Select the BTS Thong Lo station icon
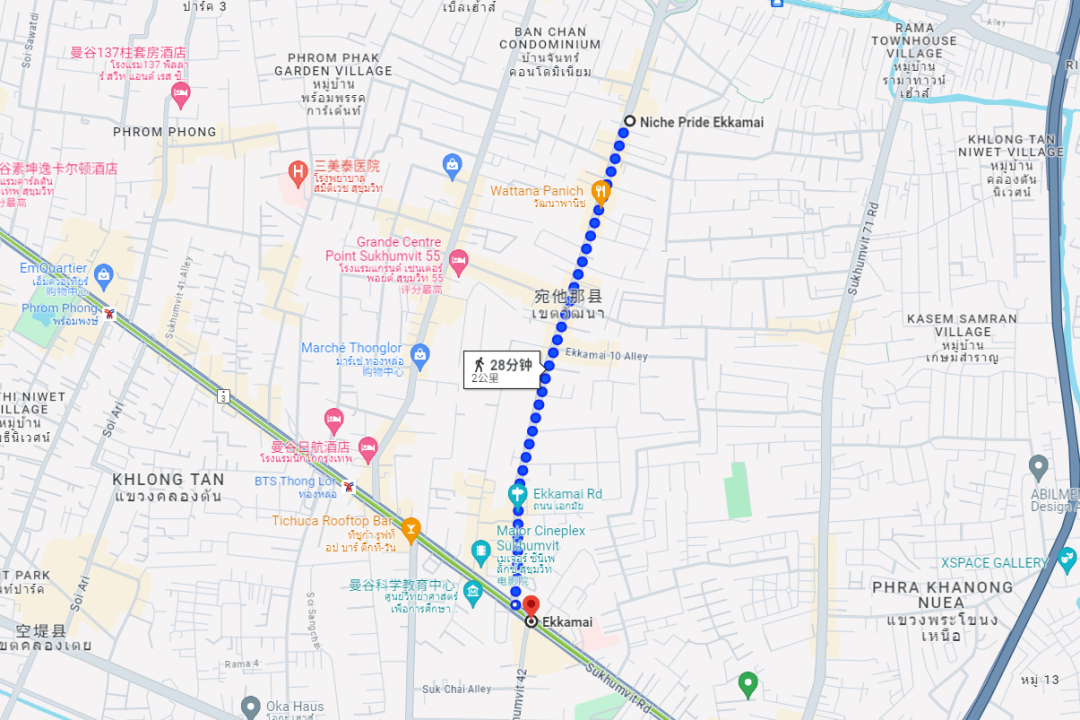Screen dimensions: 1080x720 [x=348, y=487]
